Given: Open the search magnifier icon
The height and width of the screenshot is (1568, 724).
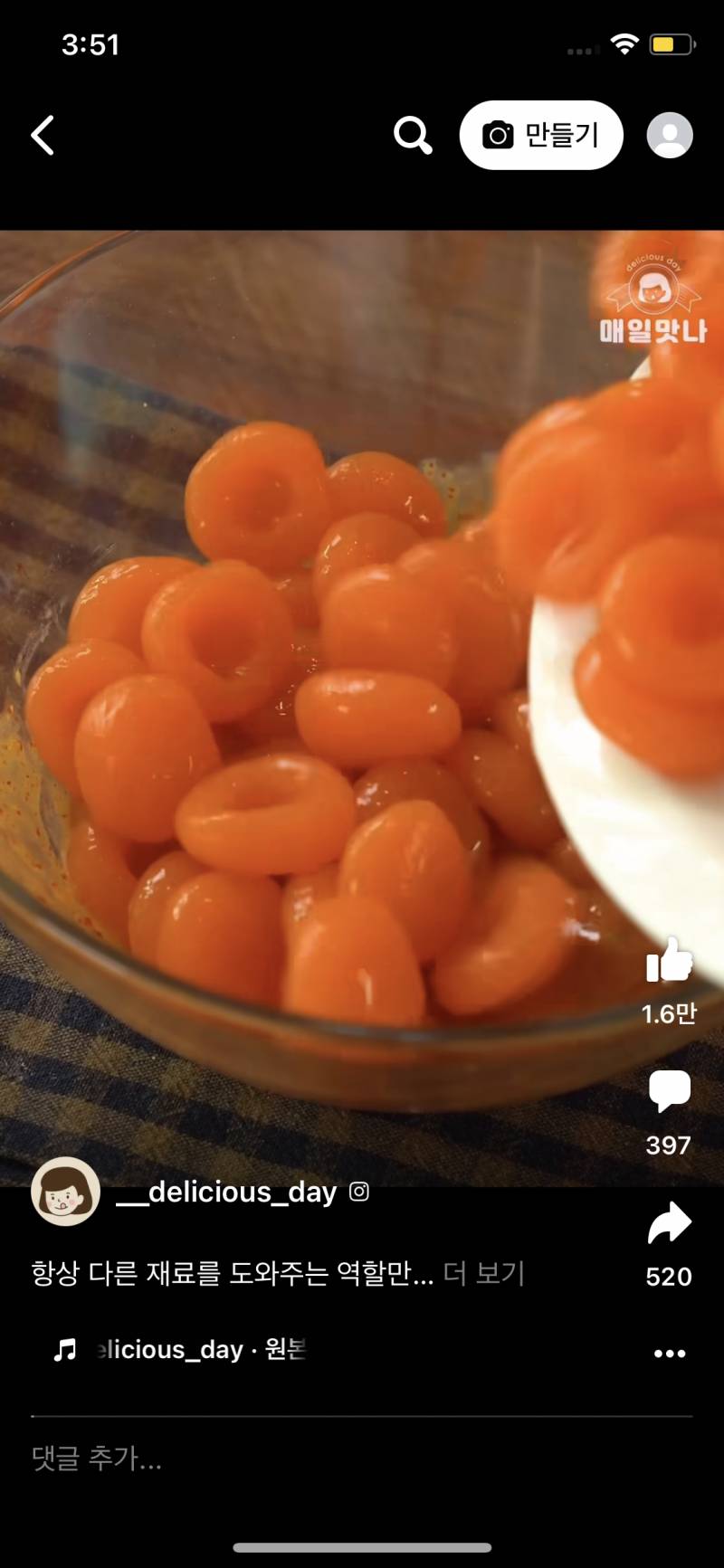Looking at the screenshot, I should tap(413, 136).
